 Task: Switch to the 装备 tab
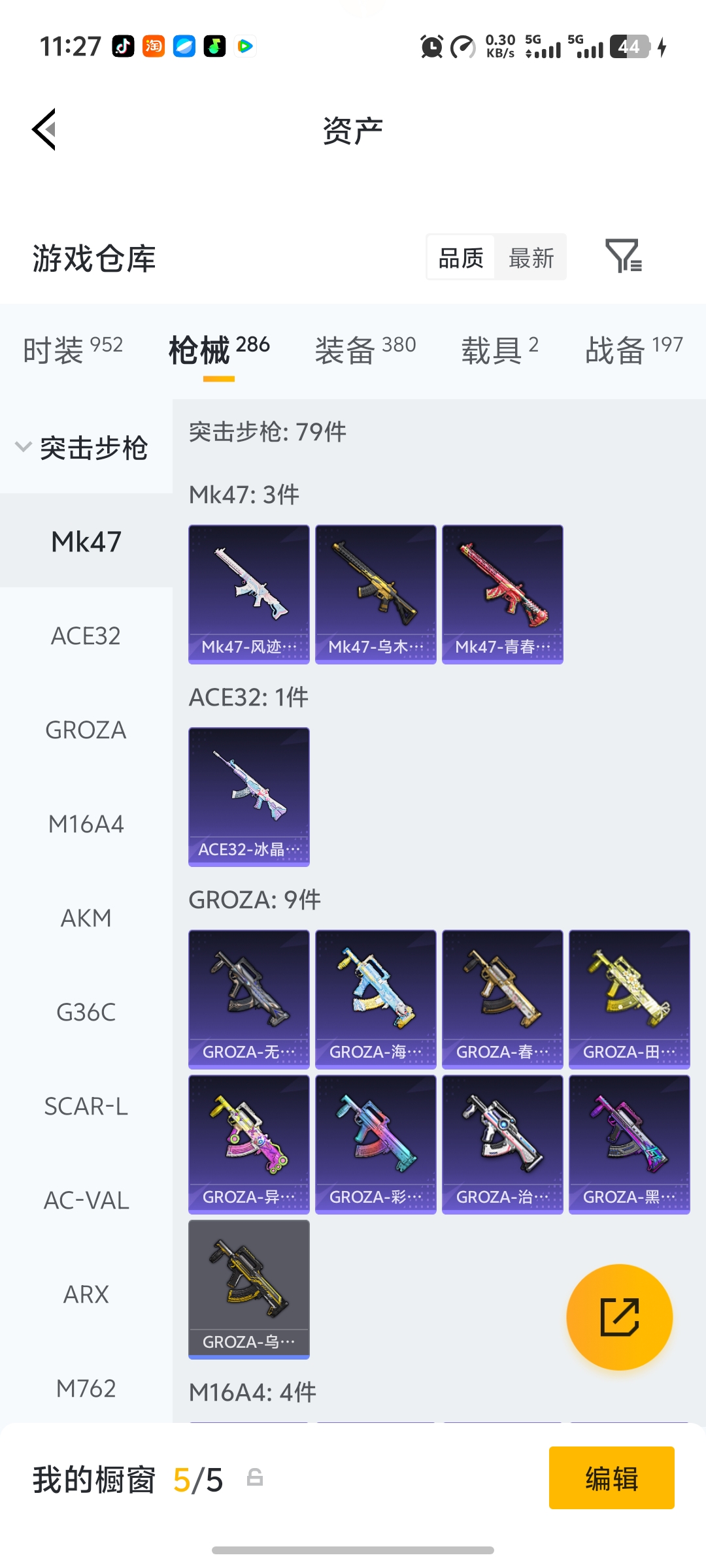point(365,350)
